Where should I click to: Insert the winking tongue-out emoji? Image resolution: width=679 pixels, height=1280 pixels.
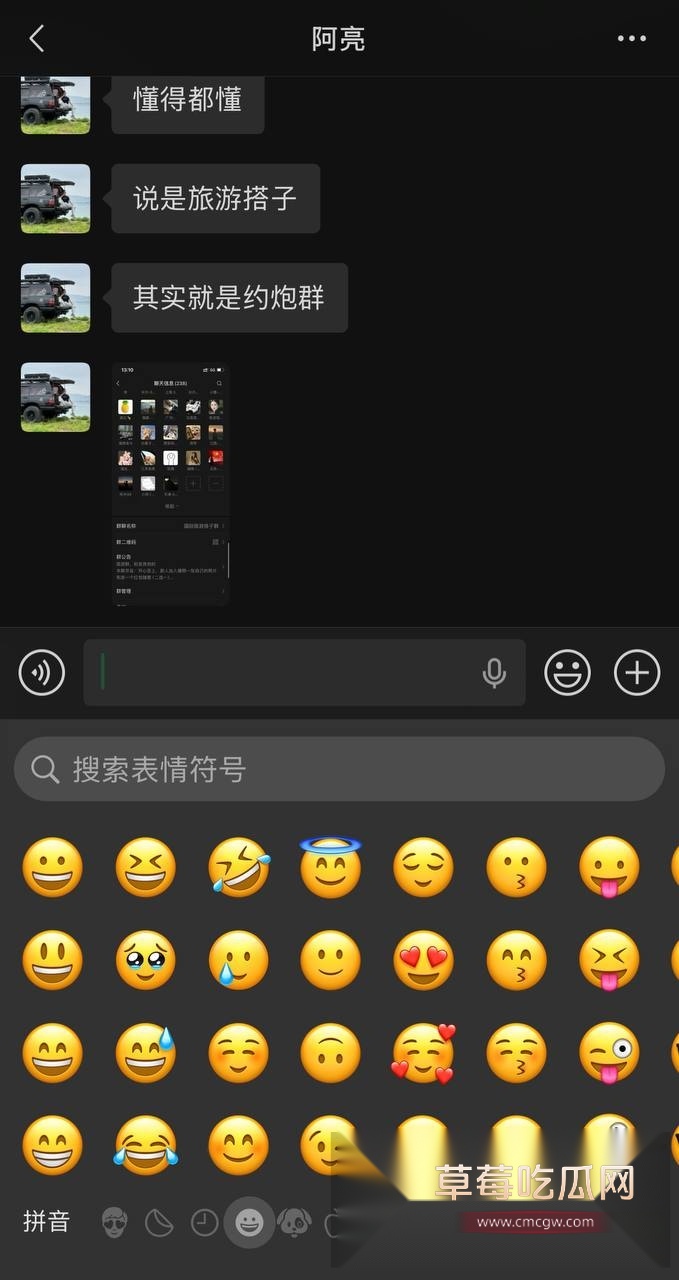point(609,1053)
